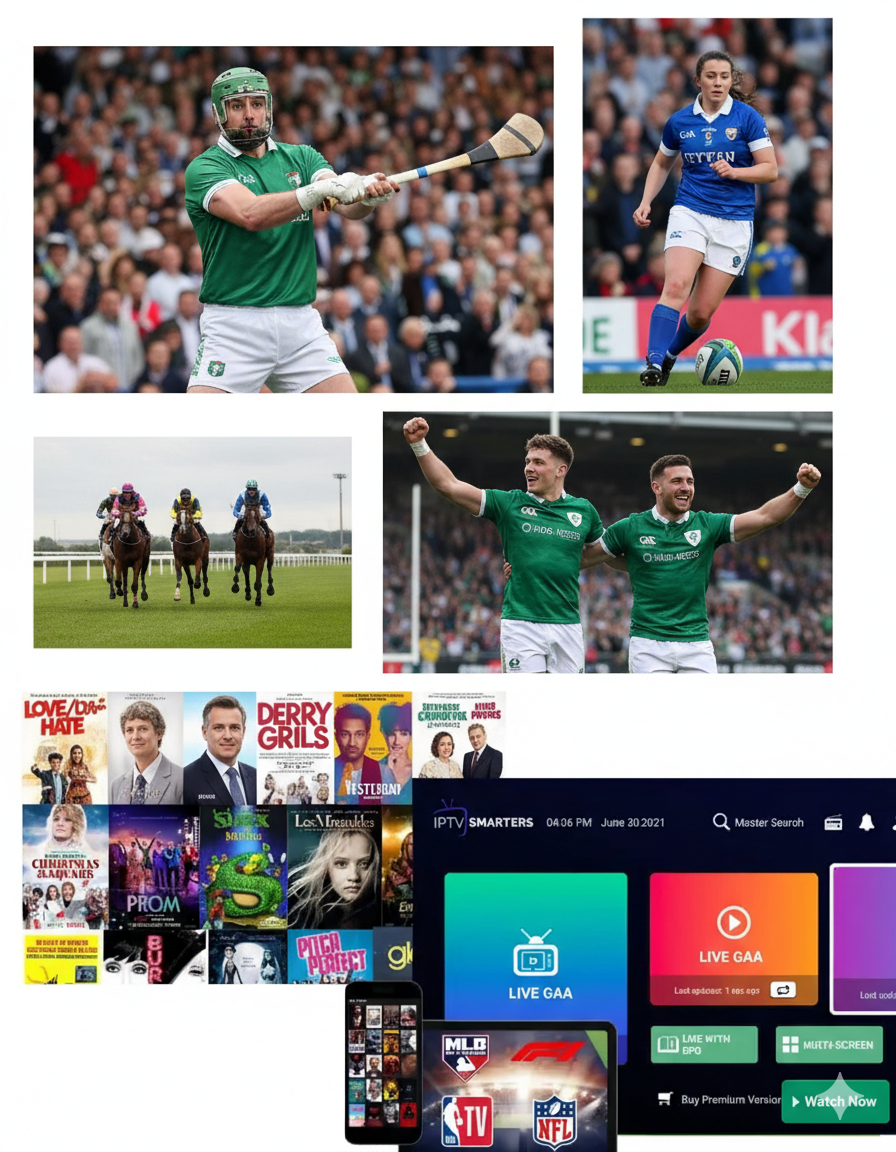Select the F1 logo on the tablet
This screenshot has width=896, height=1152.
[x=546, y=1049]
